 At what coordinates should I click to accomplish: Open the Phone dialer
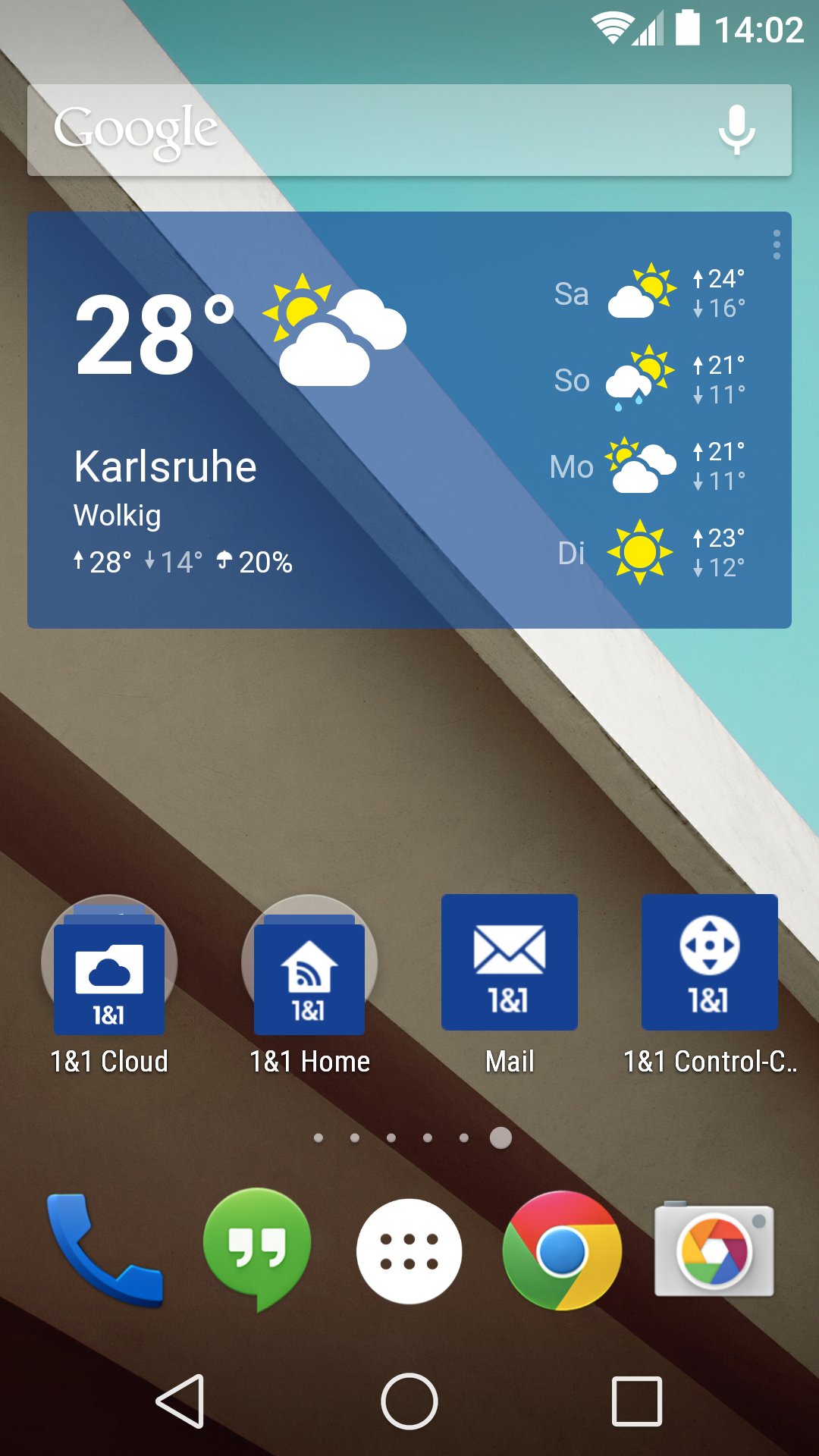click(105, 1250)
